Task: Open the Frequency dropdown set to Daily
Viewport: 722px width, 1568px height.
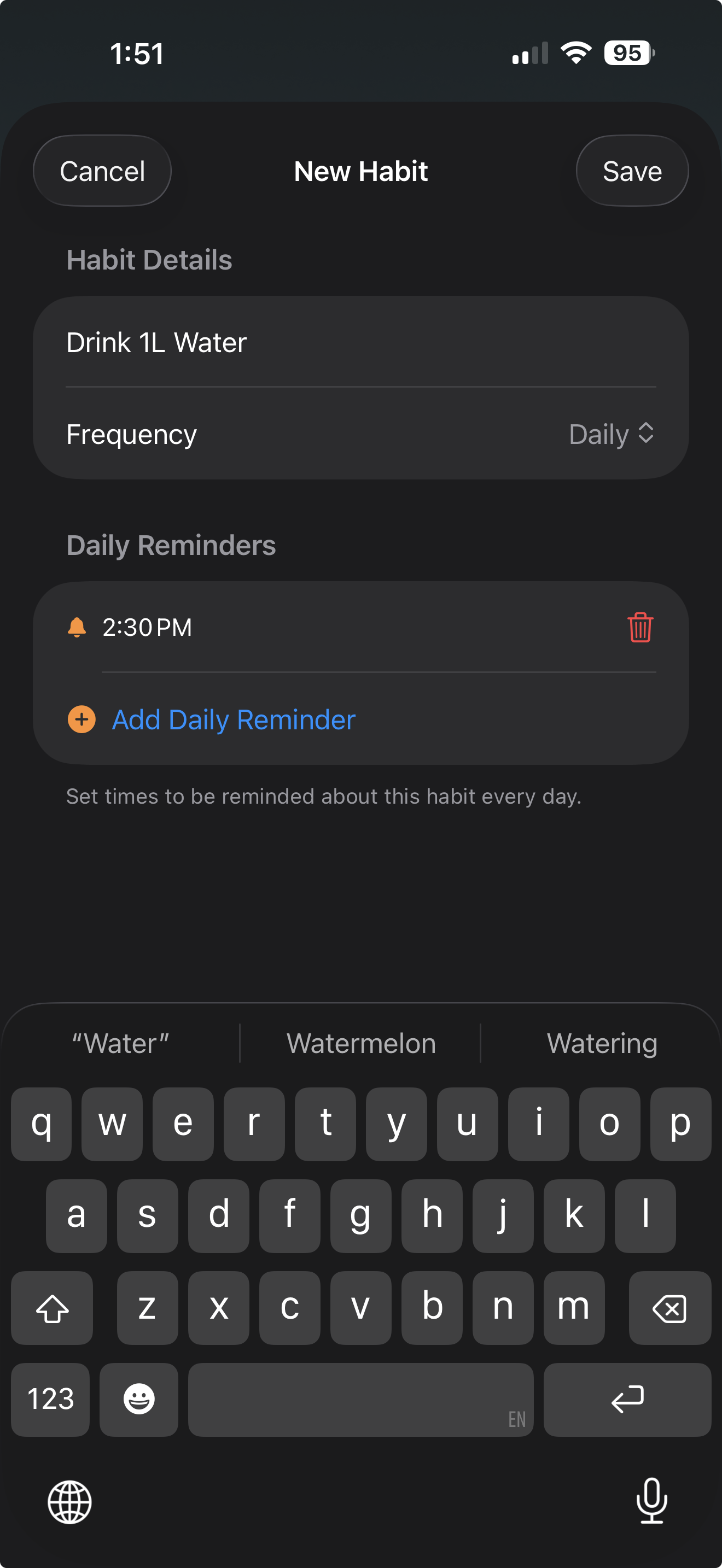Action: [610, 434]
